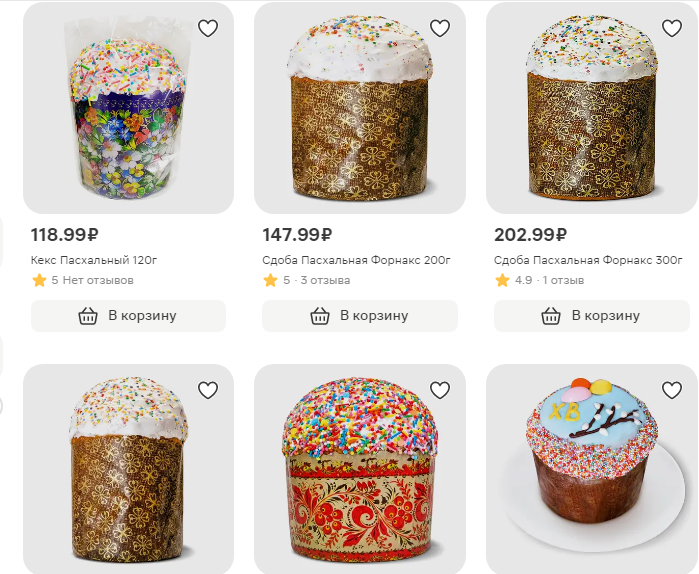Favorite the Сдоба Пасхальная Форнакс 200г
This screenshot has width=699, height=574.
[x=439, y=29]
